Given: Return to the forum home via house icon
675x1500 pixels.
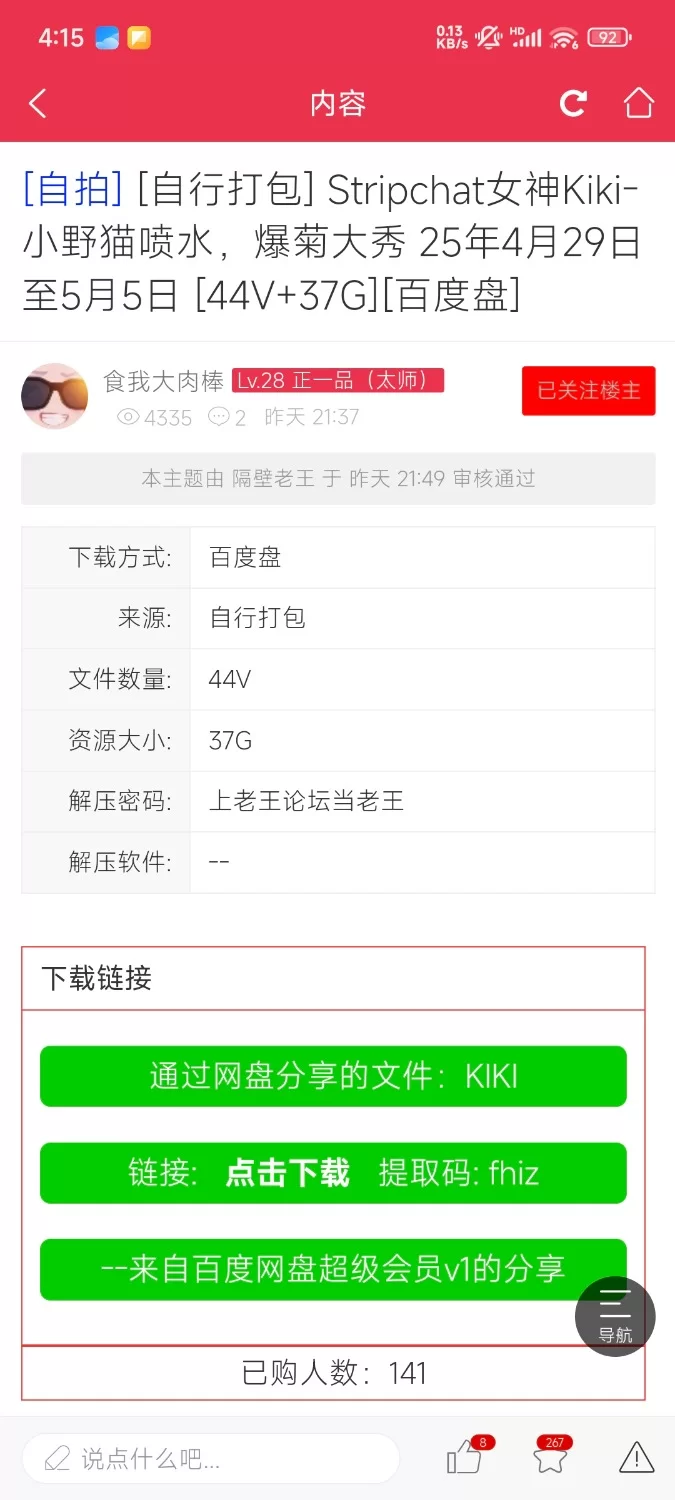Looking at the screenshot, I should click(x=638, y=103).
